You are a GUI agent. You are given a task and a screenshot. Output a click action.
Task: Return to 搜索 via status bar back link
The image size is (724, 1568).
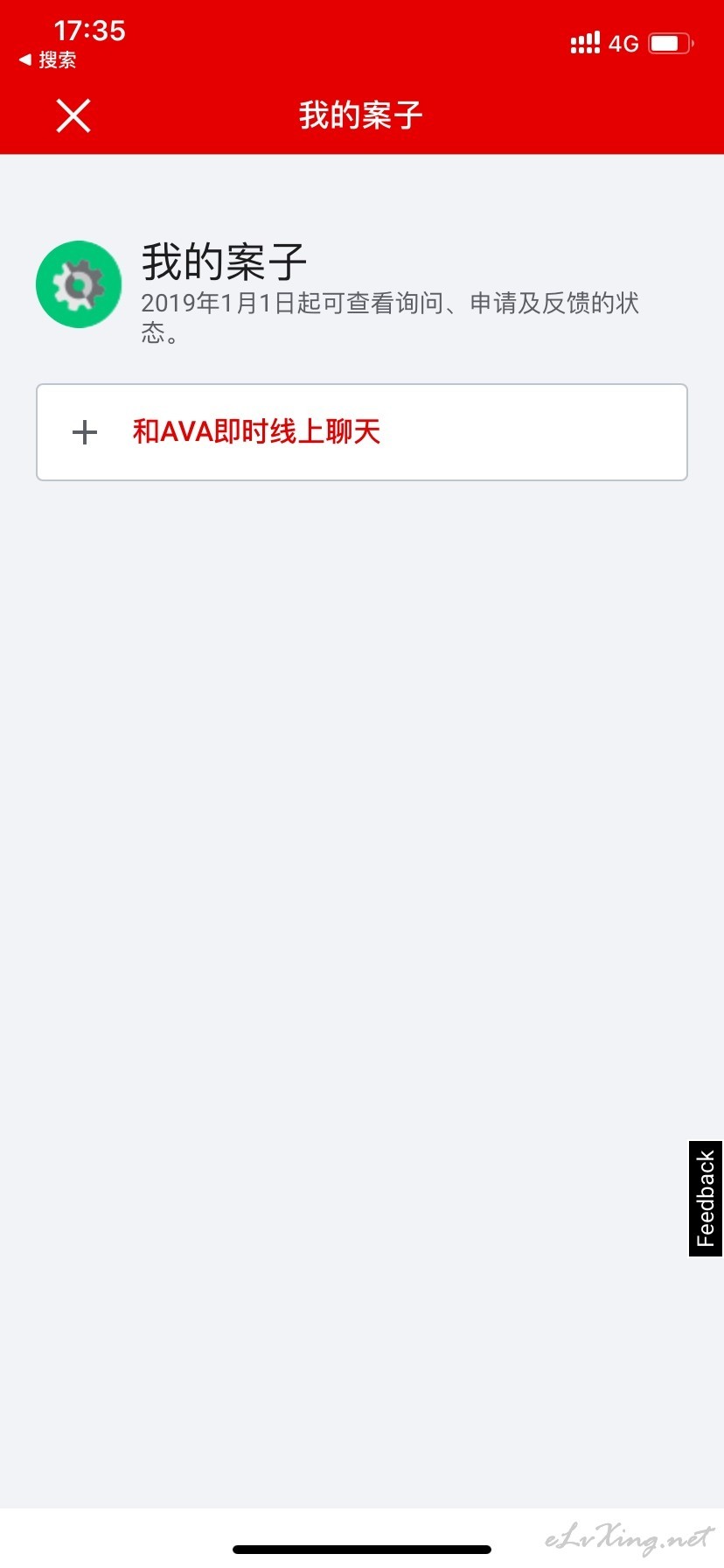coord(48,59)
